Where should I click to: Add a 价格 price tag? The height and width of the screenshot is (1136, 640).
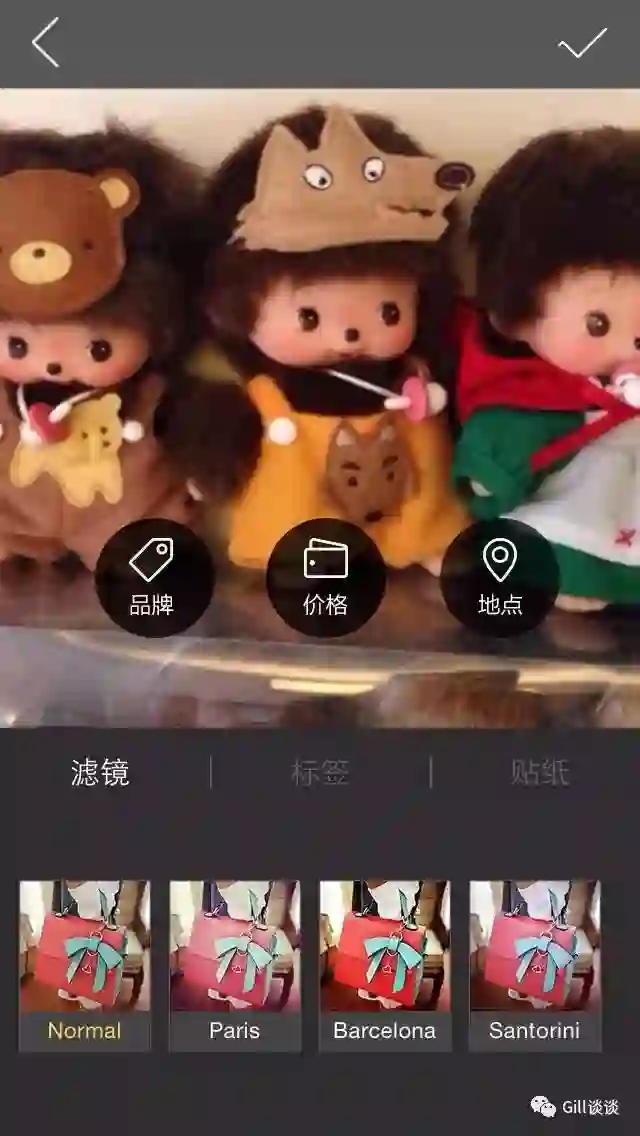click(x=325, y=577)
